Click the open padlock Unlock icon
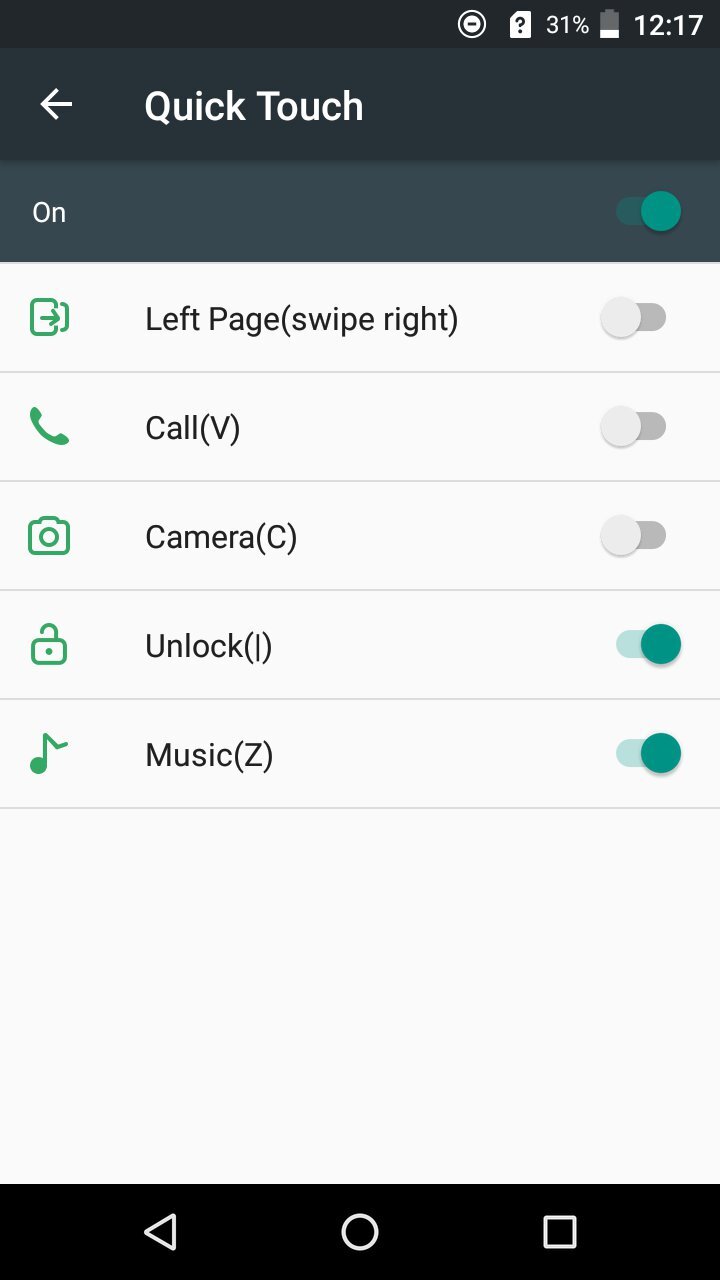Viewport: 720px width, 1280px height. (x=48, y=644)
